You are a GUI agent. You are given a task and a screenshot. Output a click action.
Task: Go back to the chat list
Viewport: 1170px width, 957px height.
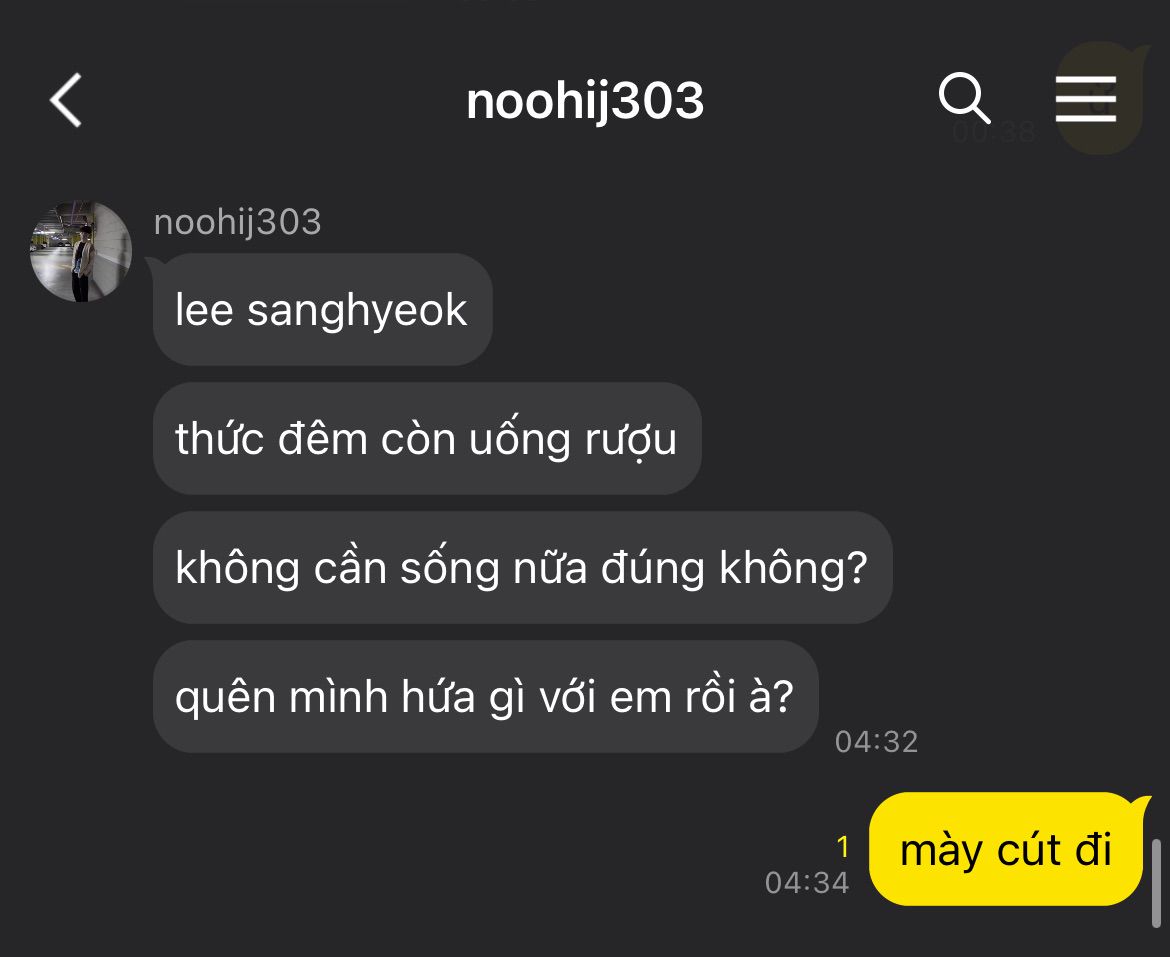tap(66, 100)
